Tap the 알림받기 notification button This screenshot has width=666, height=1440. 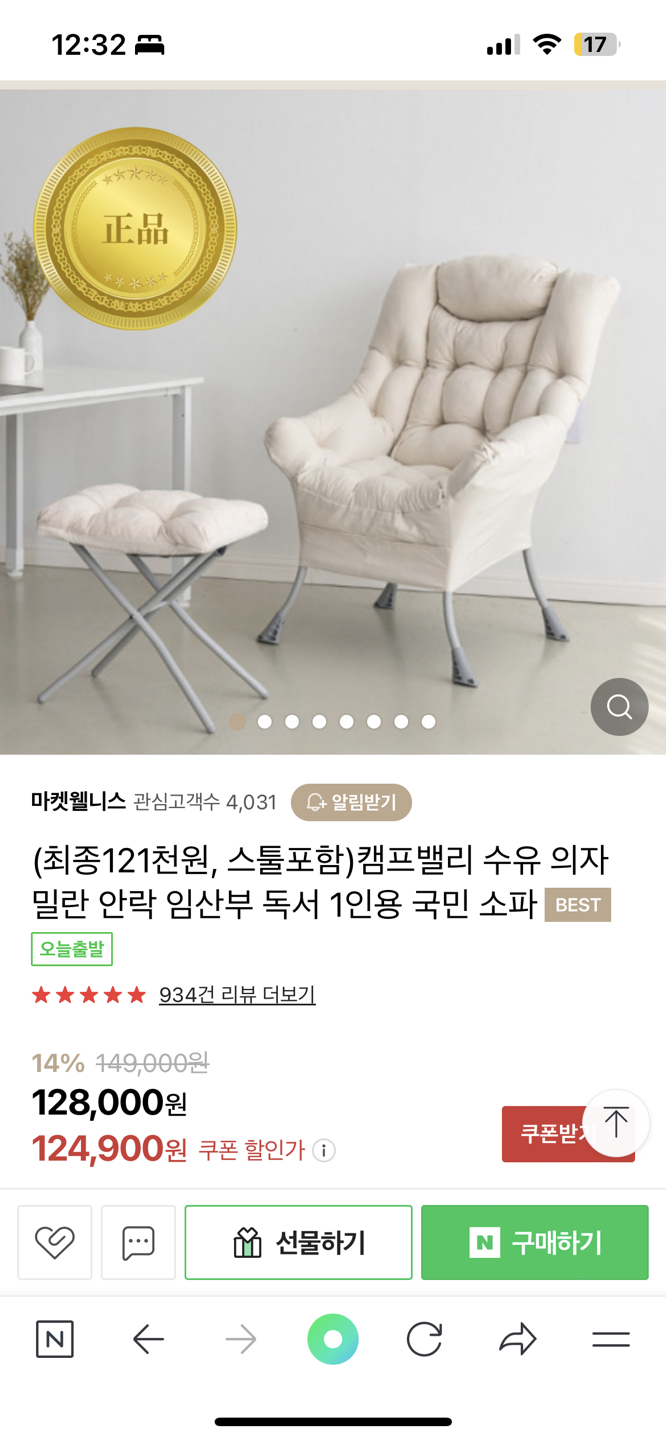[x=351, y=802]
